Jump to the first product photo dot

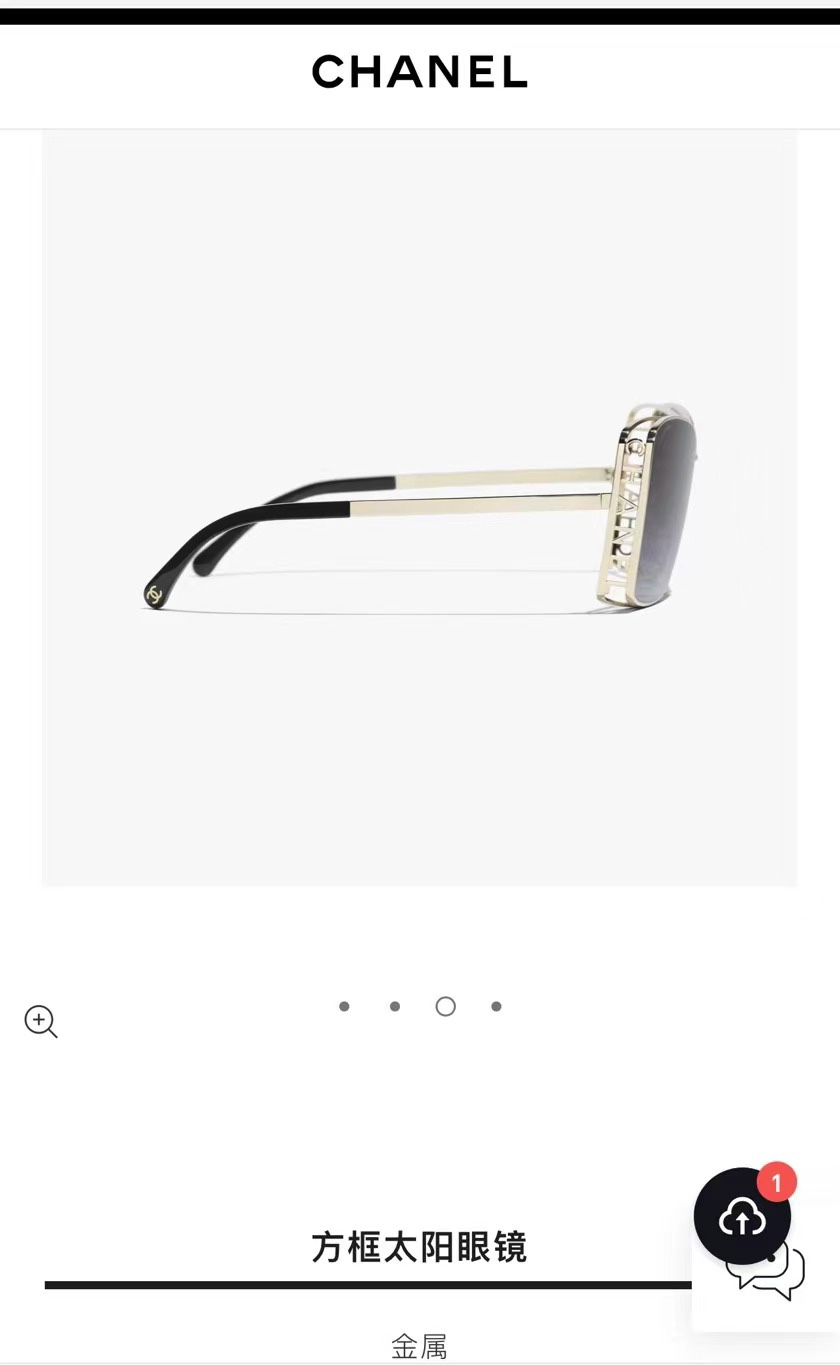(344, 1006)
